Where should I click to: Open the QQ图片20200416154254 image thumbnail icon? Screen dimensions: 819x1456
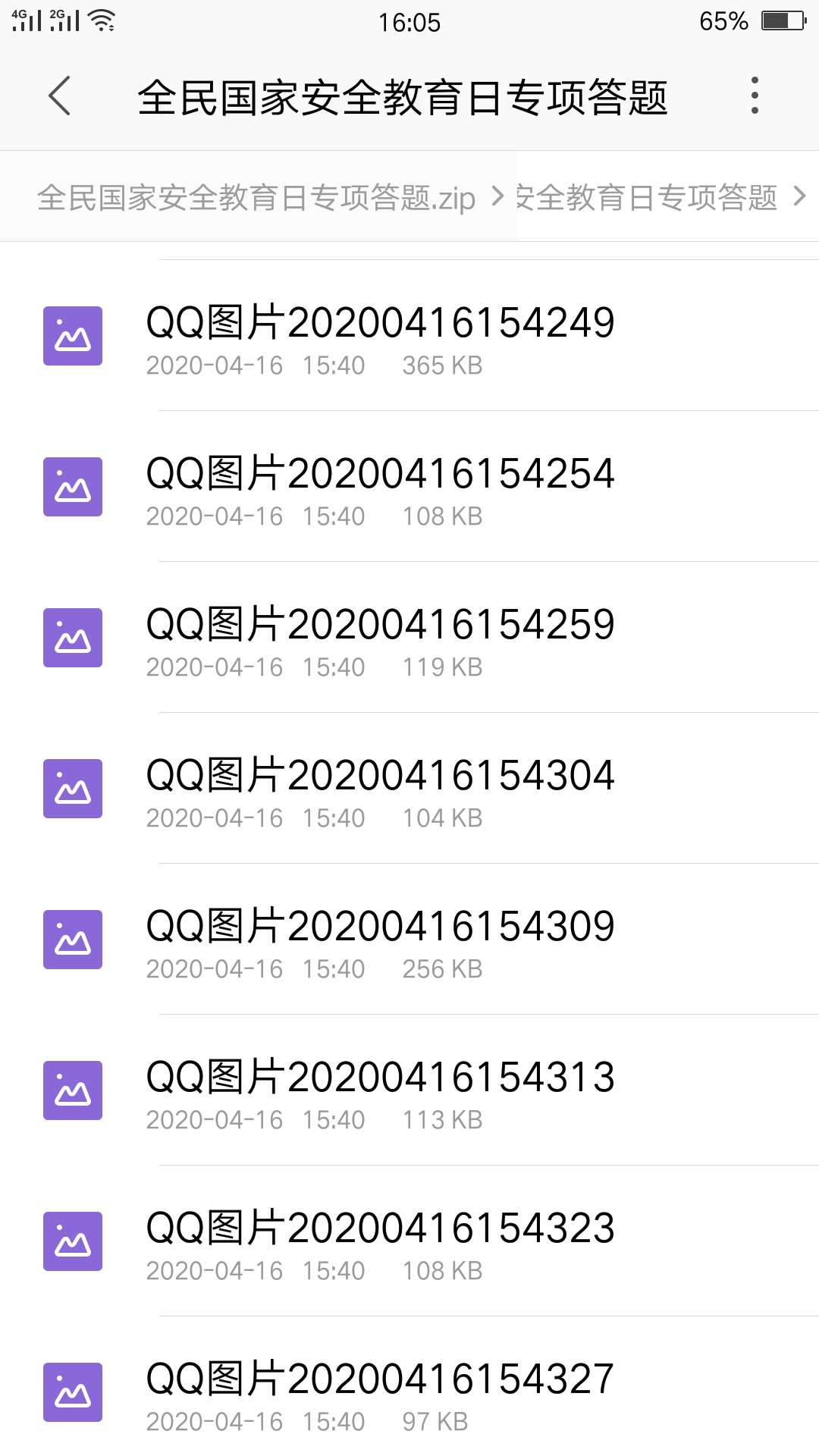(x=73, y=486)
